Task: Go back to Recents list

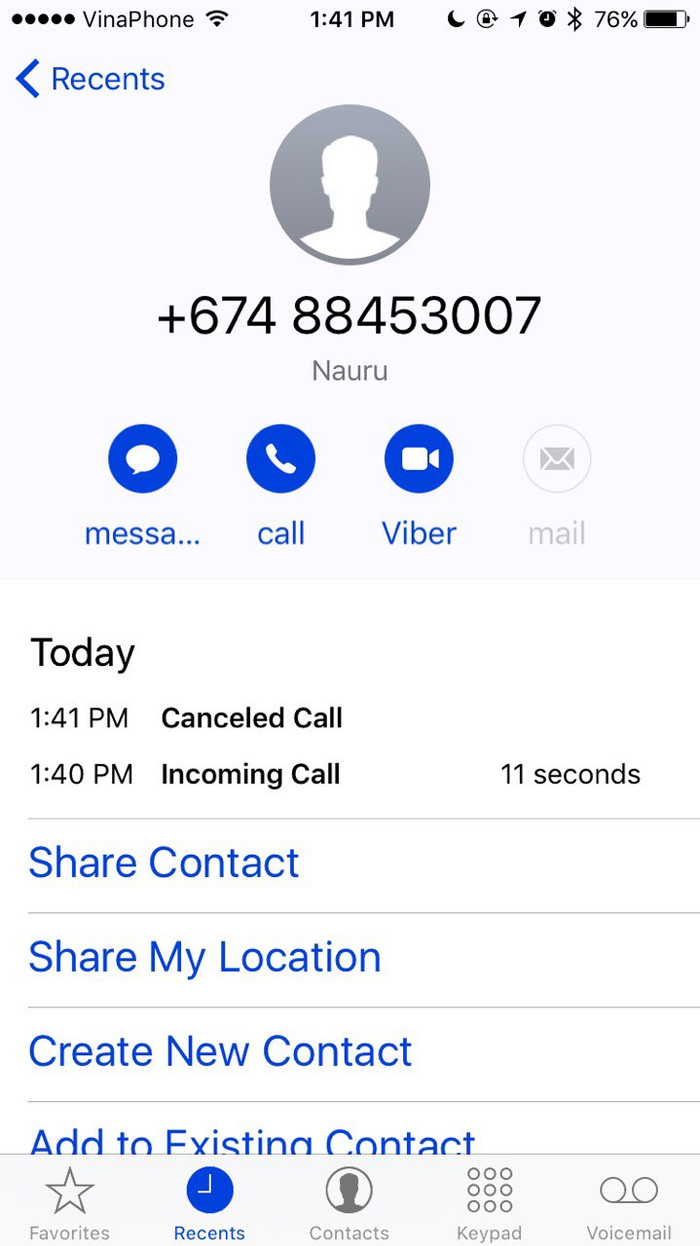Action: 90,79
